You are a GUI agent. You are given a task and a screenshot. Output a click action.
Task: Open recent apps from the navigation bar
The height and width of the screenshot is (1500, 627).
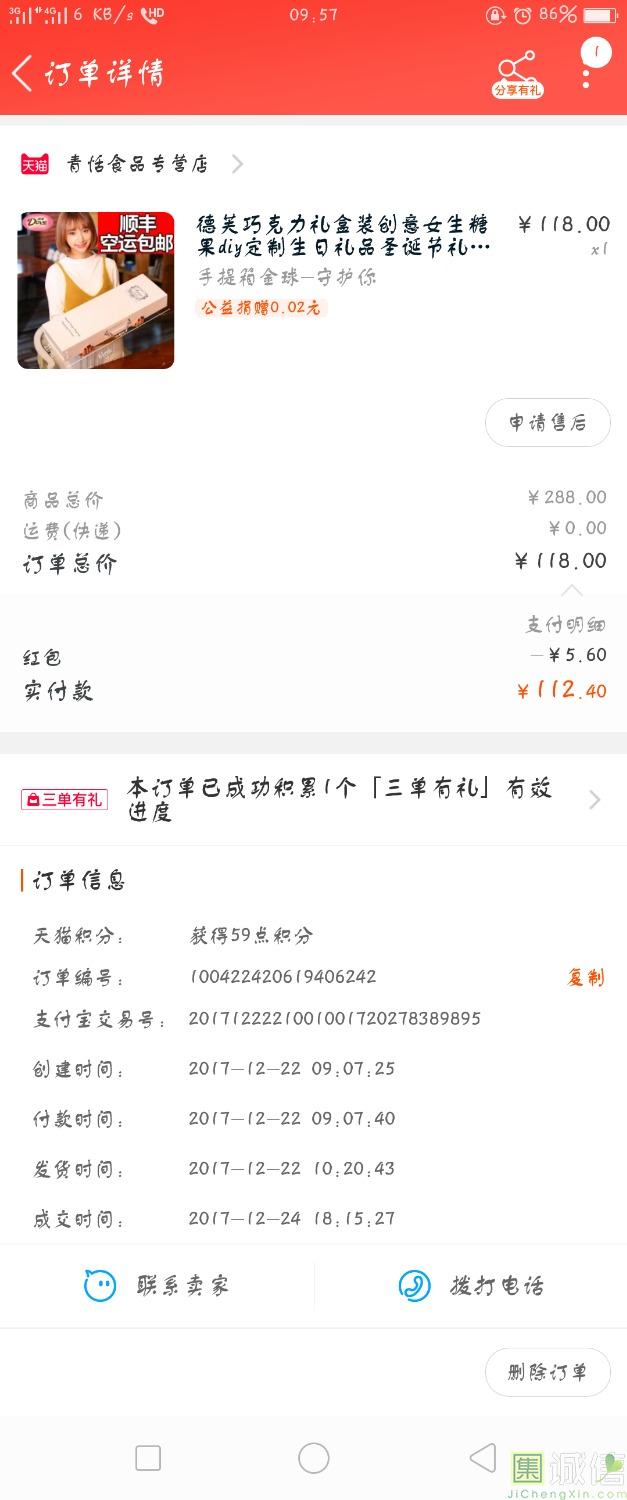148,1458
